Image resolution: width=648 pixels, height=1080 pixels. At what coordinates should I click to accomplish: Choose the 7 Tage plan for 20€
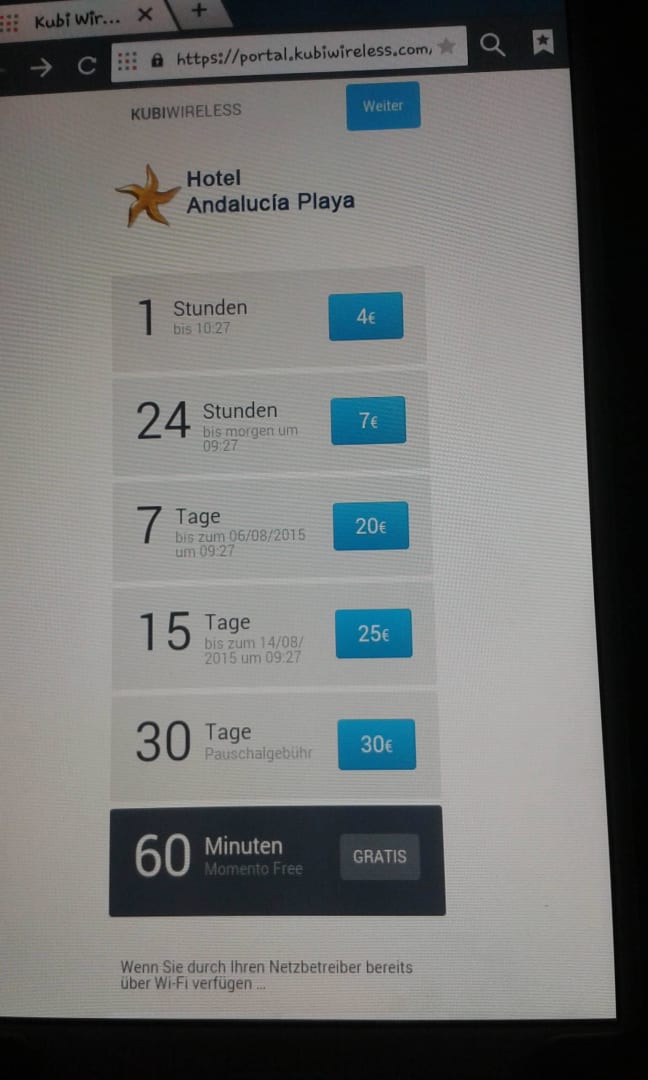click(371, 526)
